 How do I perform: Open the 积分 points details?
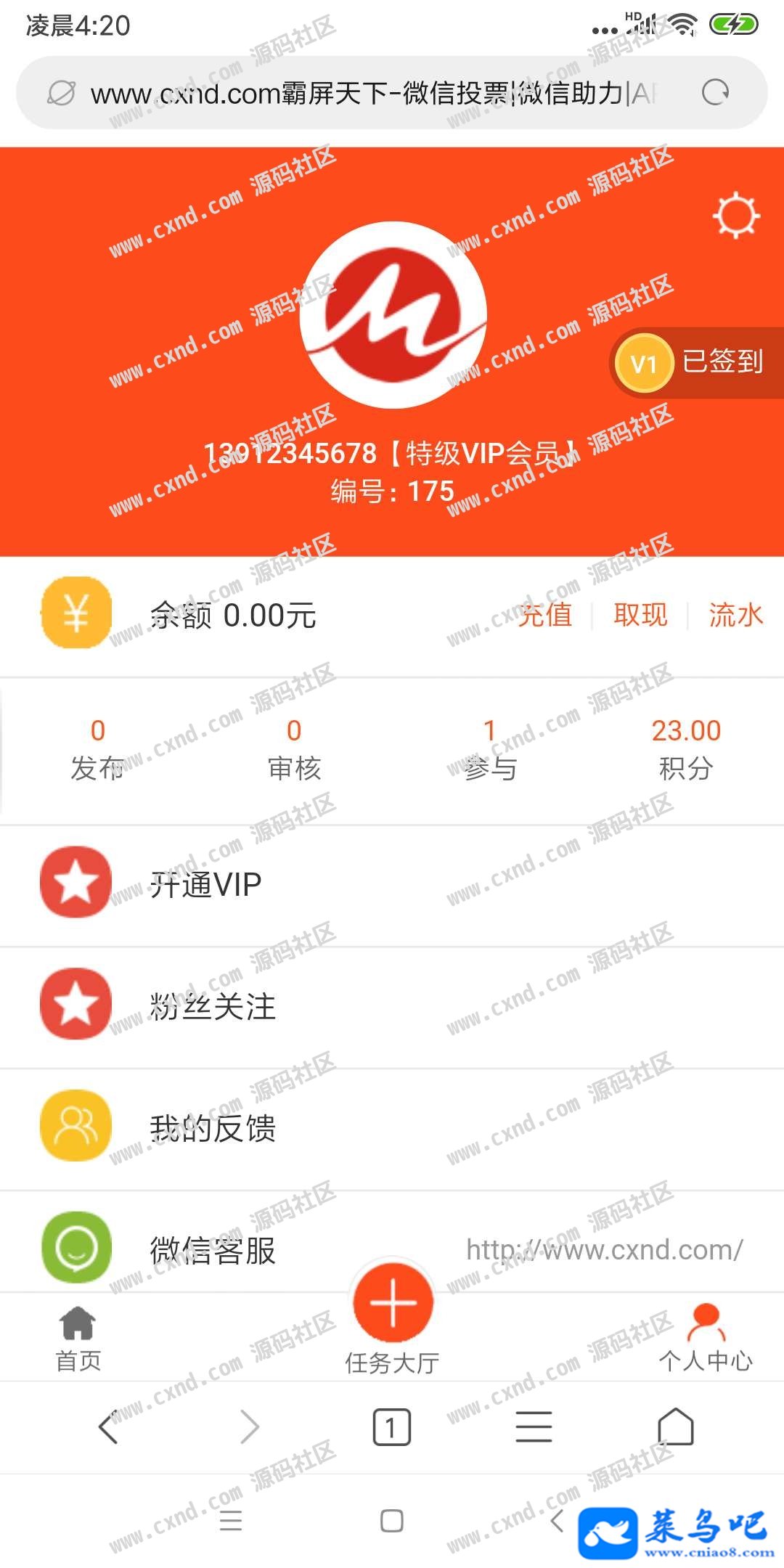point(686,749)
